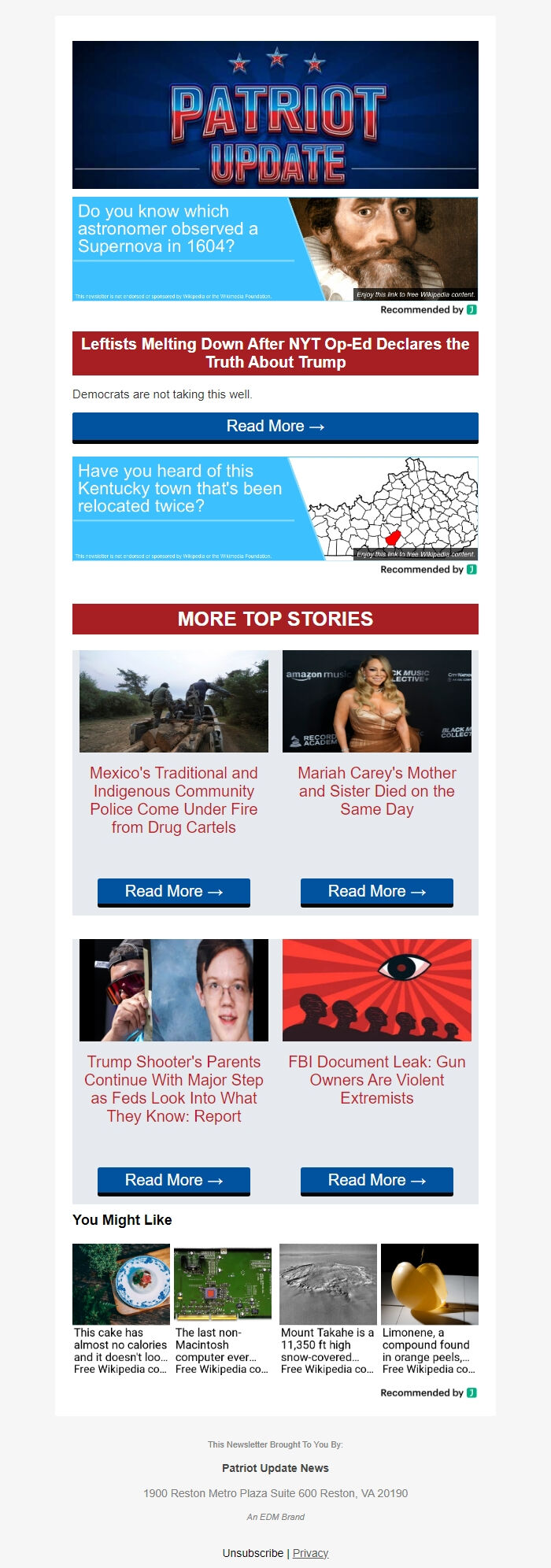View the Mariah Carey story photo
Viewport: 551px width, 1568px height.
click(x=376, y=701)
